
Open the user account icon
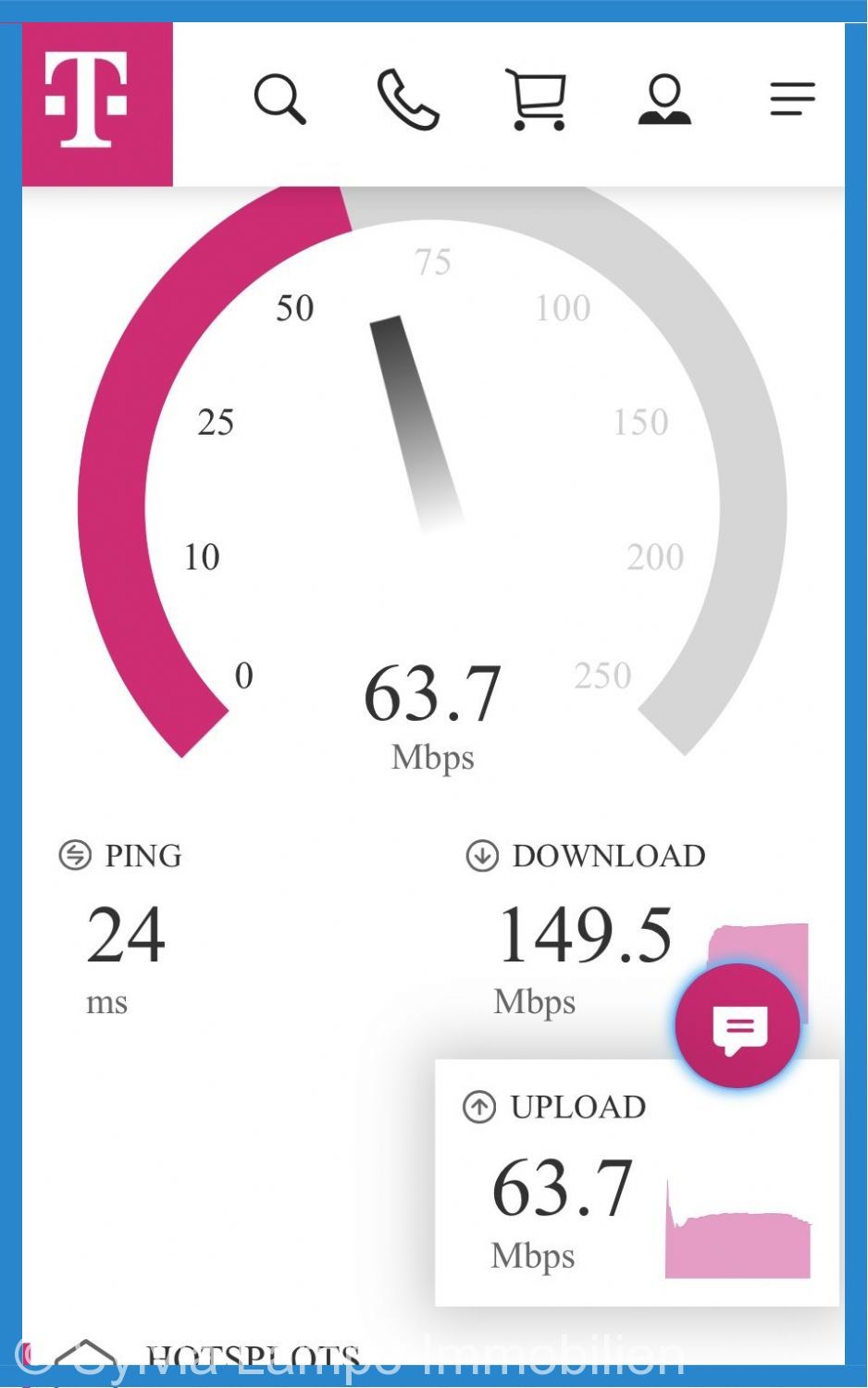[664, 99]
